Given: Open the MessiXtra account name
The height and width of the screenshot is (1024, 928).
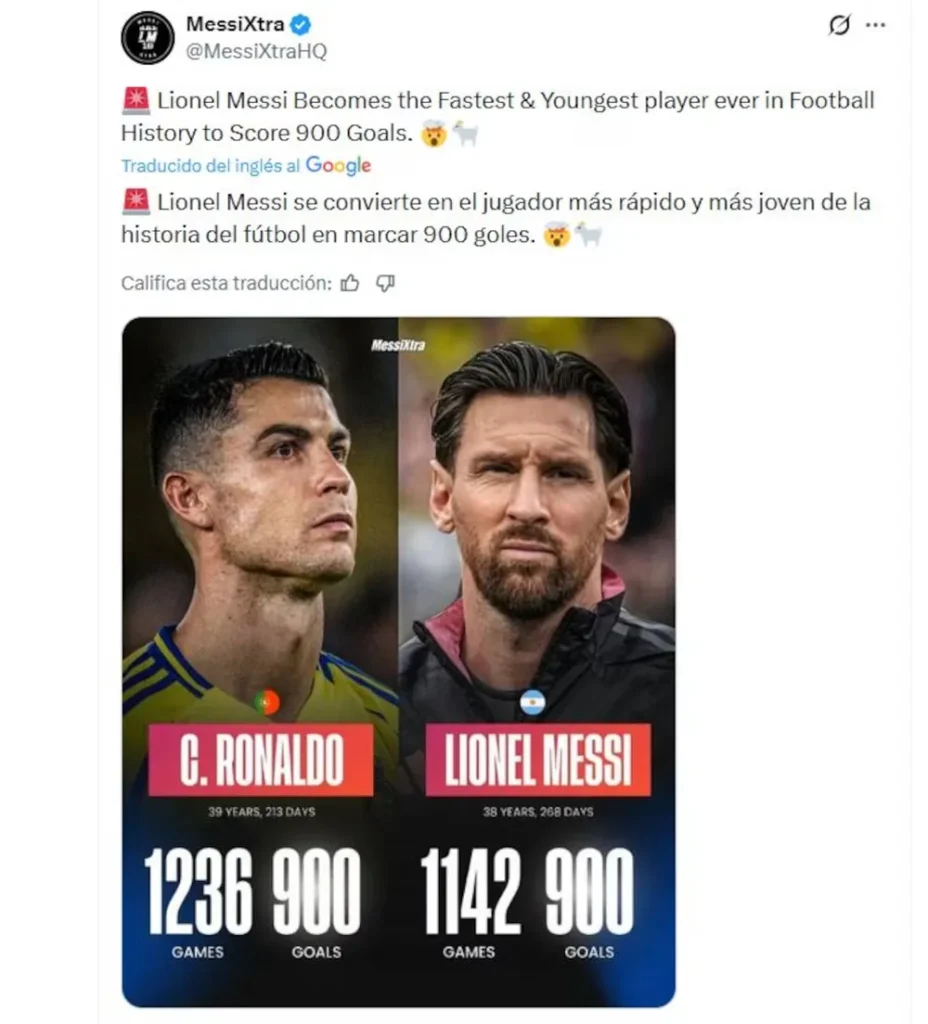Looking at the screenshot, I should tap(234, 25).
